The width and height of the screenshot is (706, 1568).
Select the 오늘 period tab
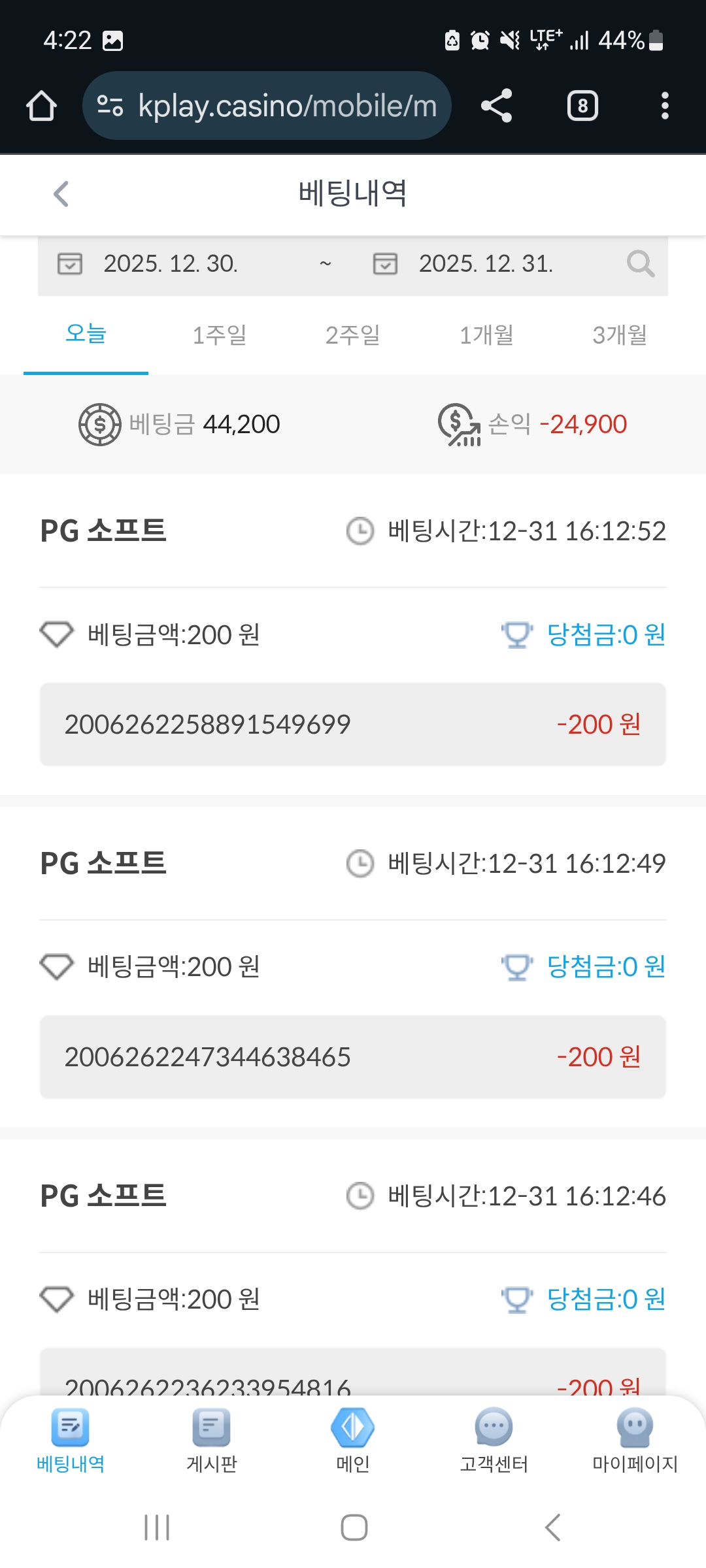[86, 335]
